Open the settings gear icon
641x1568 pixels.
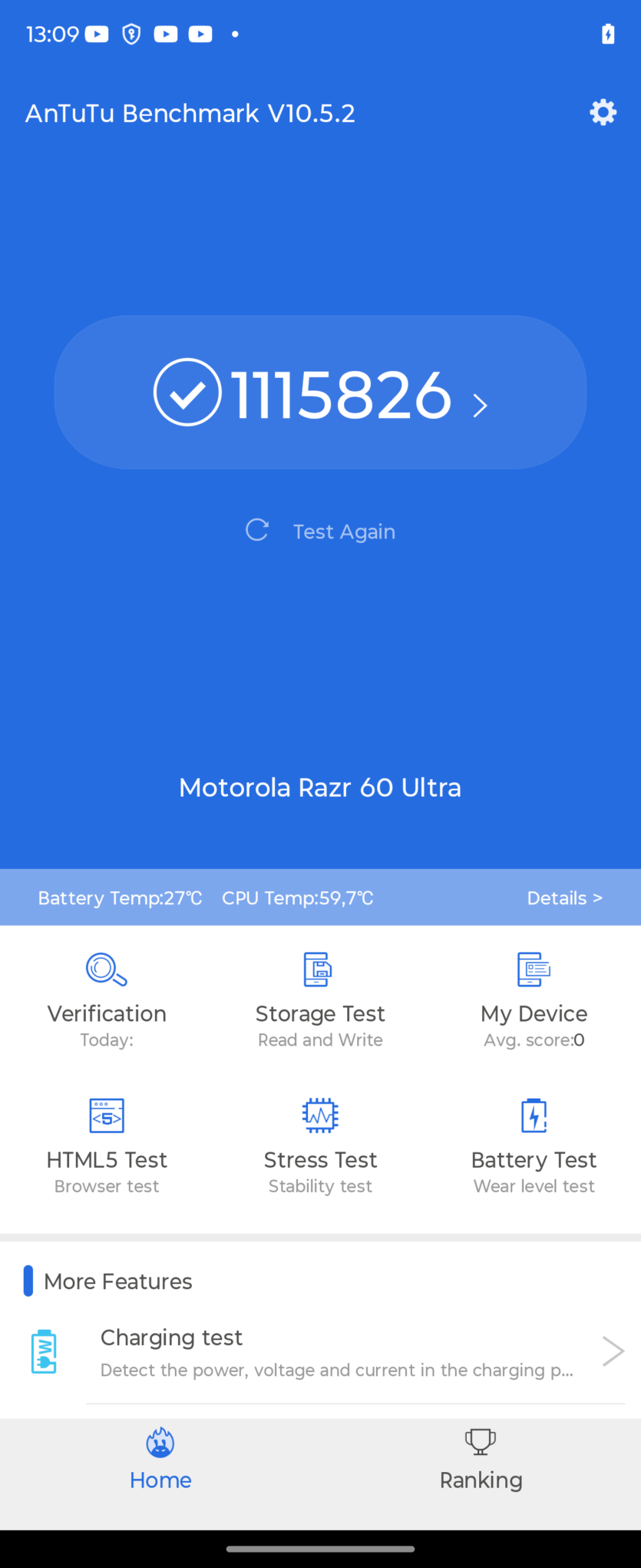click(x=603, y=113)
